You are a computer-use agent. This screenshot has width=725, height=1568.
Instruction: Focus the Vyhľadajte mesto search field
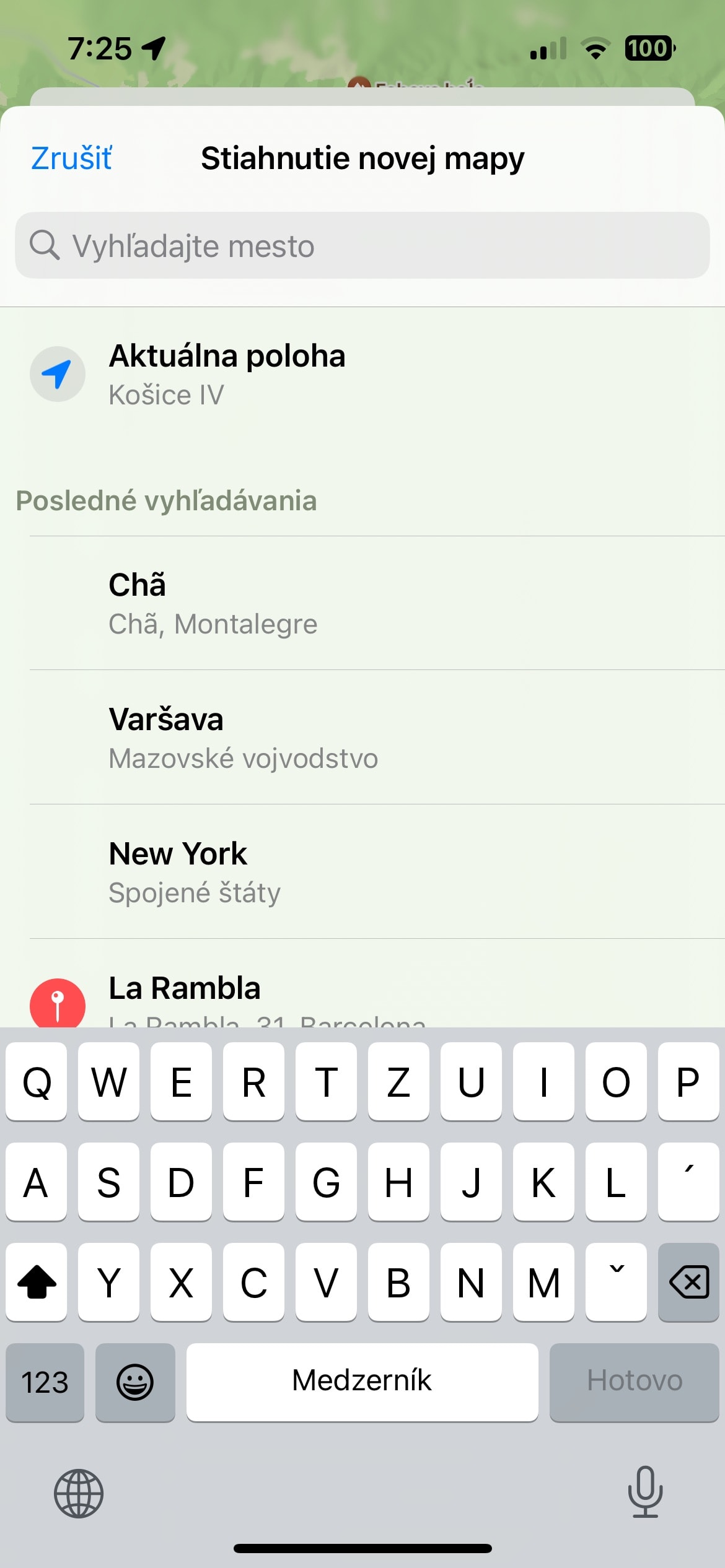coord(362,245)
